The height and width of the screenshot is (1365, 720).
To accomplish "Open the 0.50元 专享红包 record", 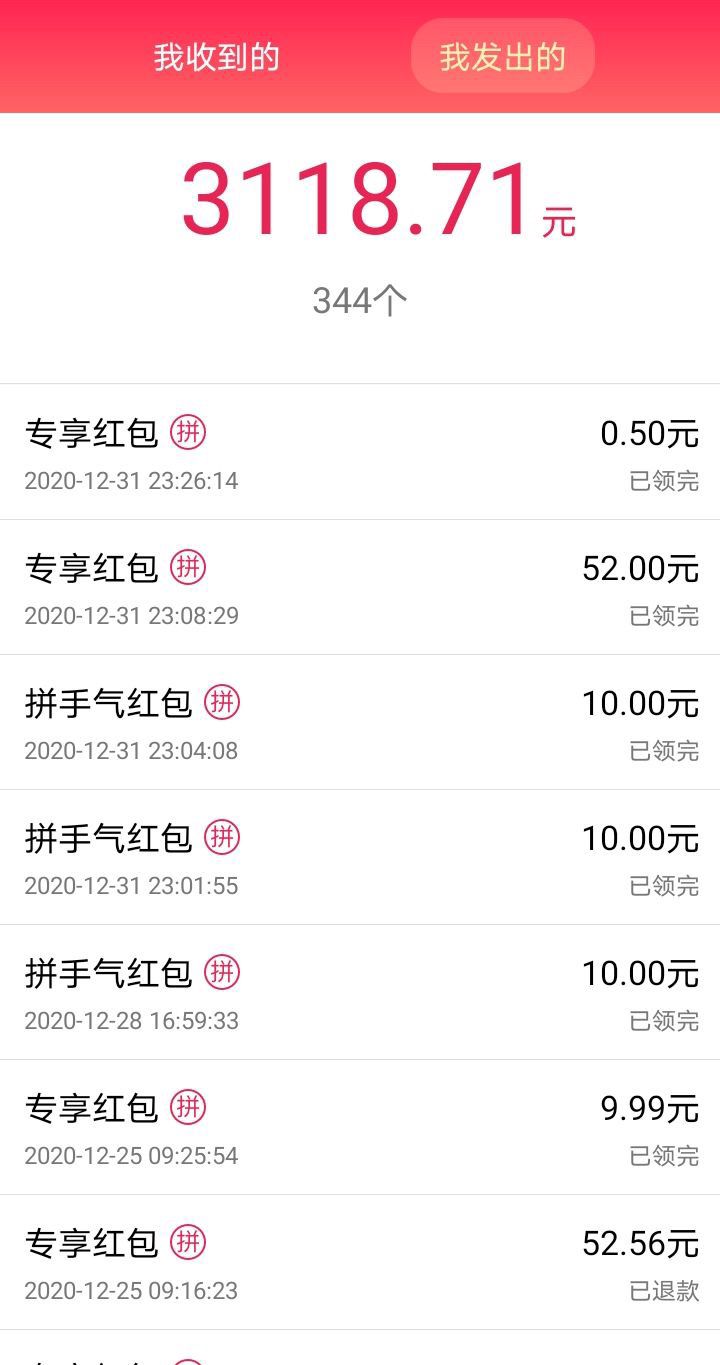I will coord(360,452).
